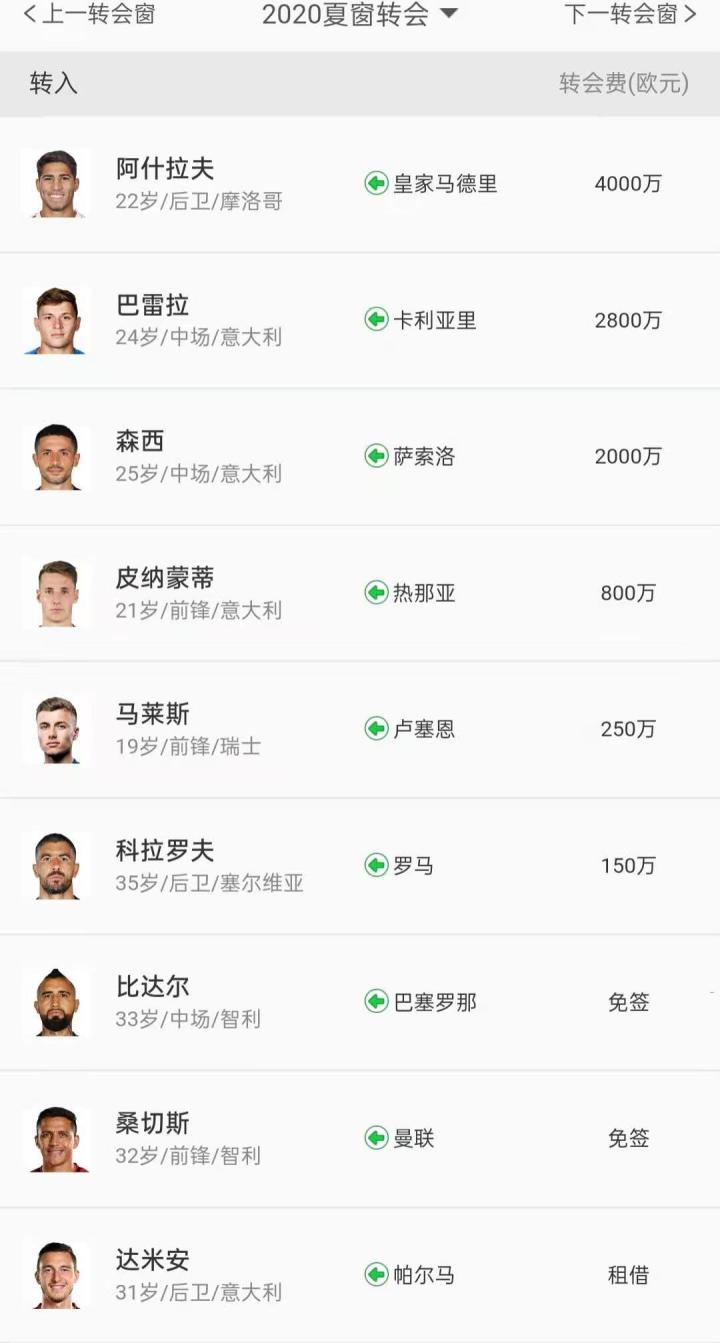The height and width of the screenshot is (1343, 720).
Task: View 科拉罗夫's transfer details
Action: [360, 865]
